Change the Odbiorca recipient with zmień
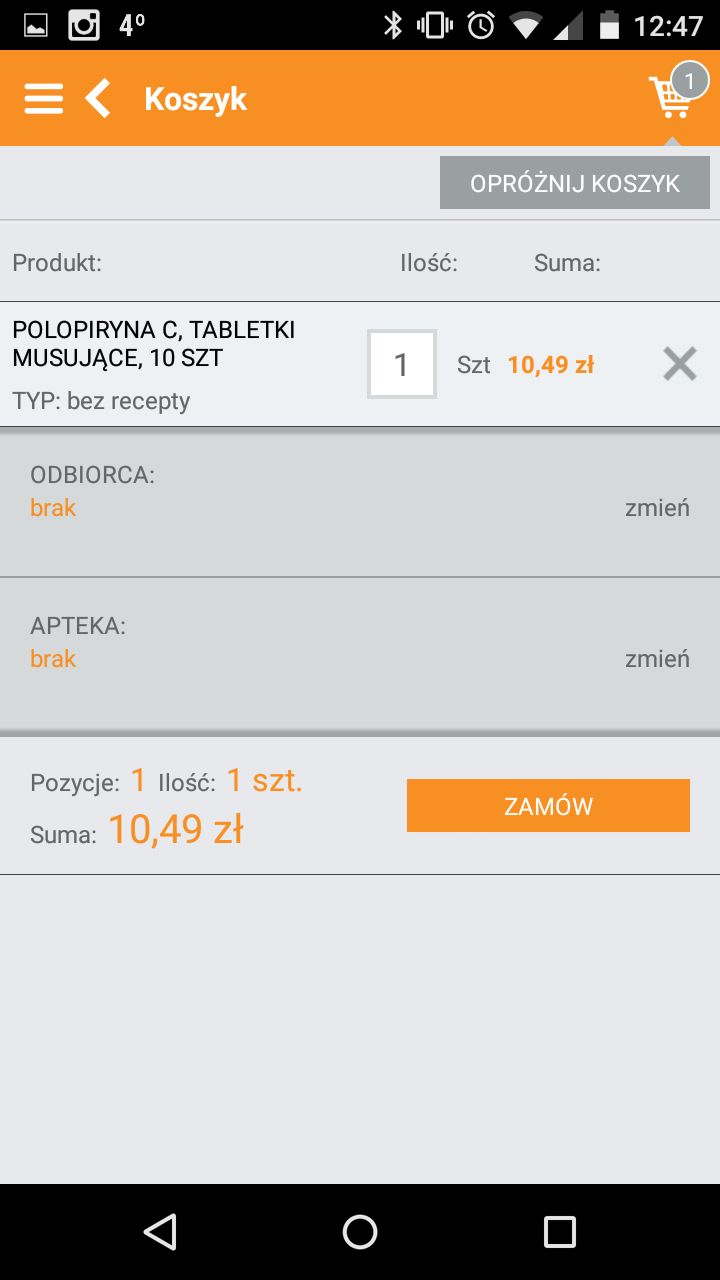The height and width of the screenshot is (1280, 720). (x=657, y=508)
